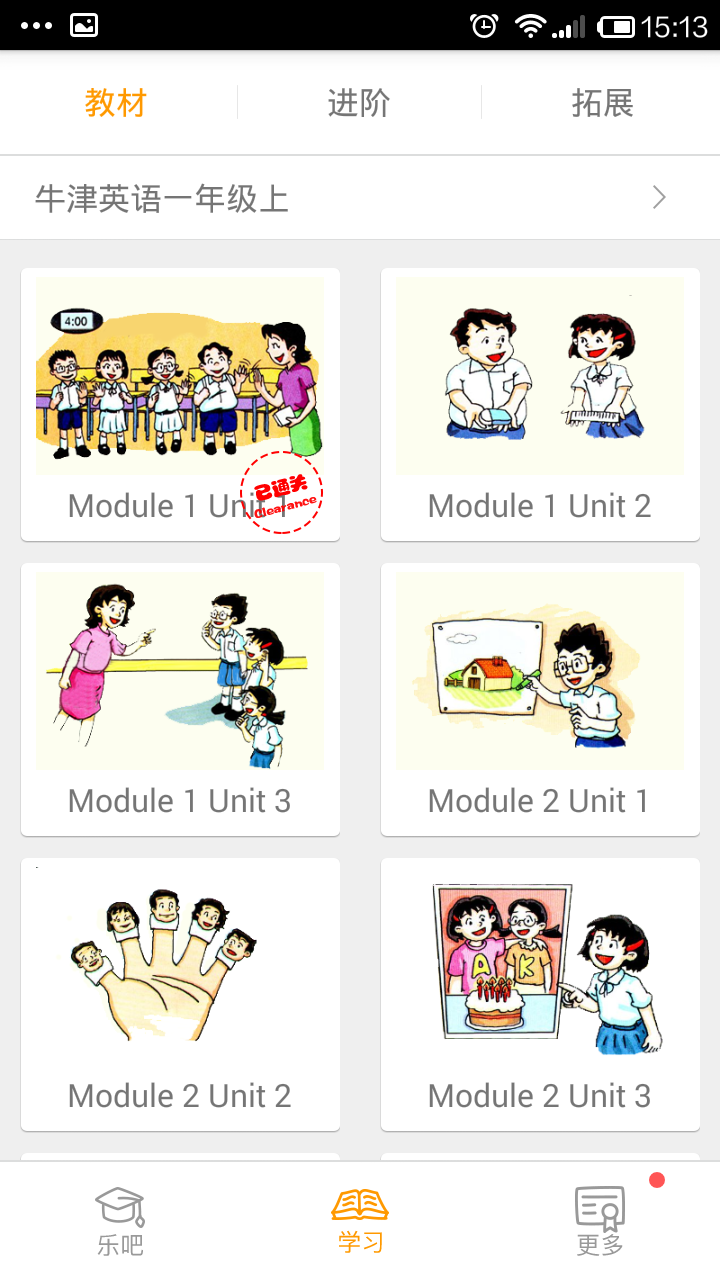The height and width of the screenshot is (1280, 720).
Task: Switch to the 教材 tab
Action: tap(116, 103)
